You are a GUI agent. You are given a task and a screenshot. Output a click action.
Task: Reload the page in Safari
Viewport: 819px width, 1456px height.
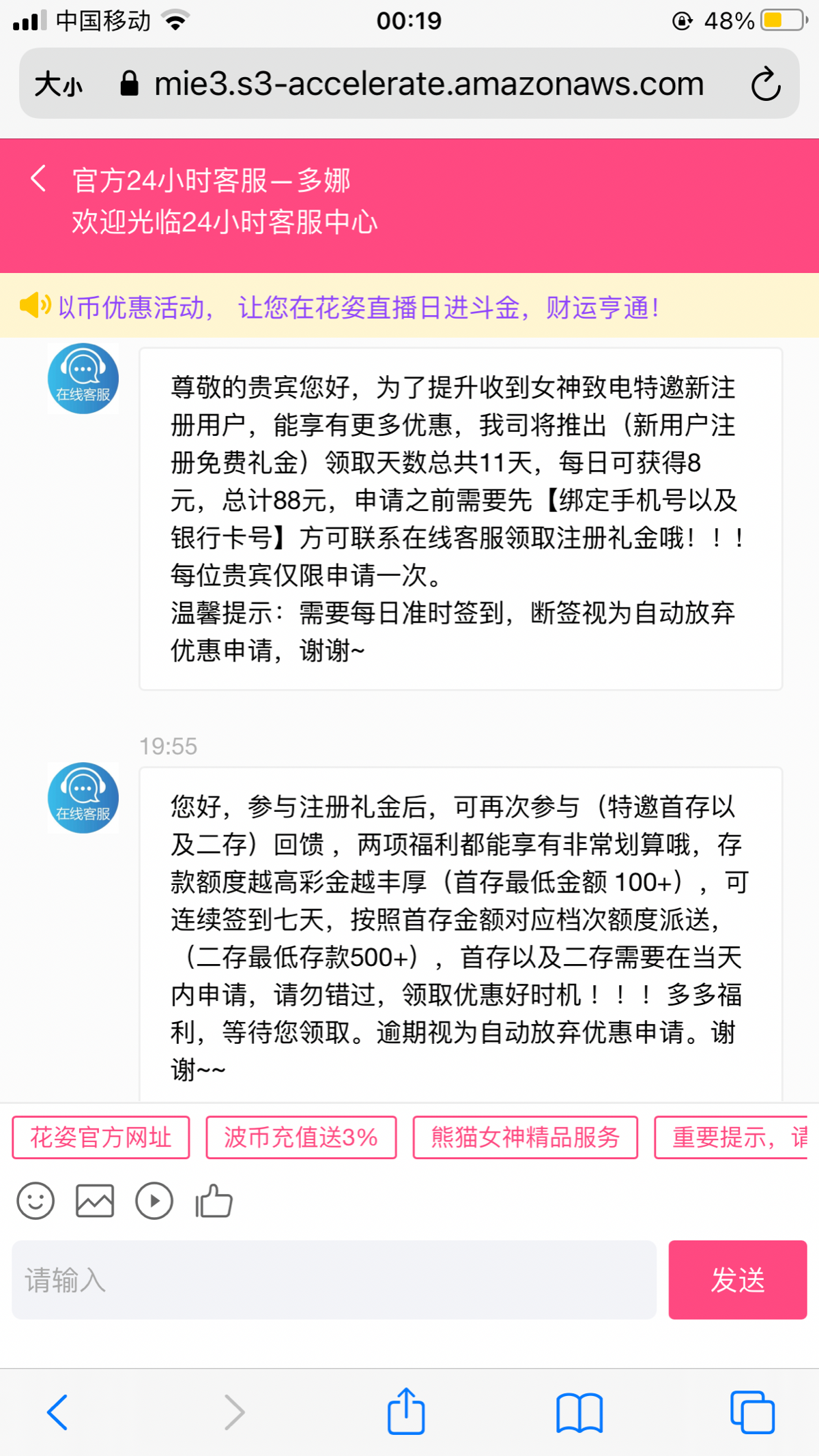pos(766,84)
